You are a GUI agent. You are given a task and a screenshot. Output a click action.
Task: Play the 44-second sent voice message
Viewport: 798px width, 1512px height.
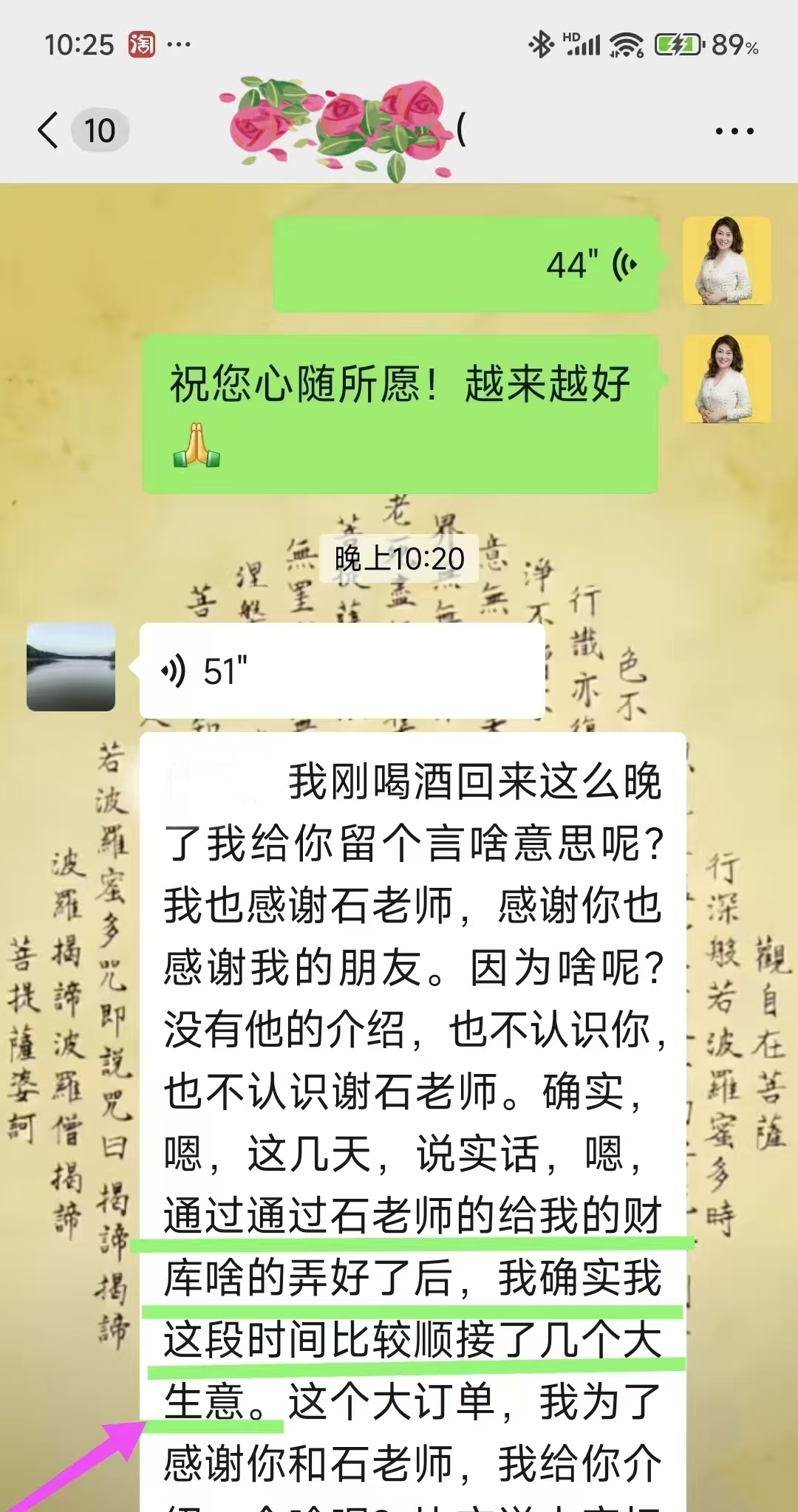coord(465,264)
